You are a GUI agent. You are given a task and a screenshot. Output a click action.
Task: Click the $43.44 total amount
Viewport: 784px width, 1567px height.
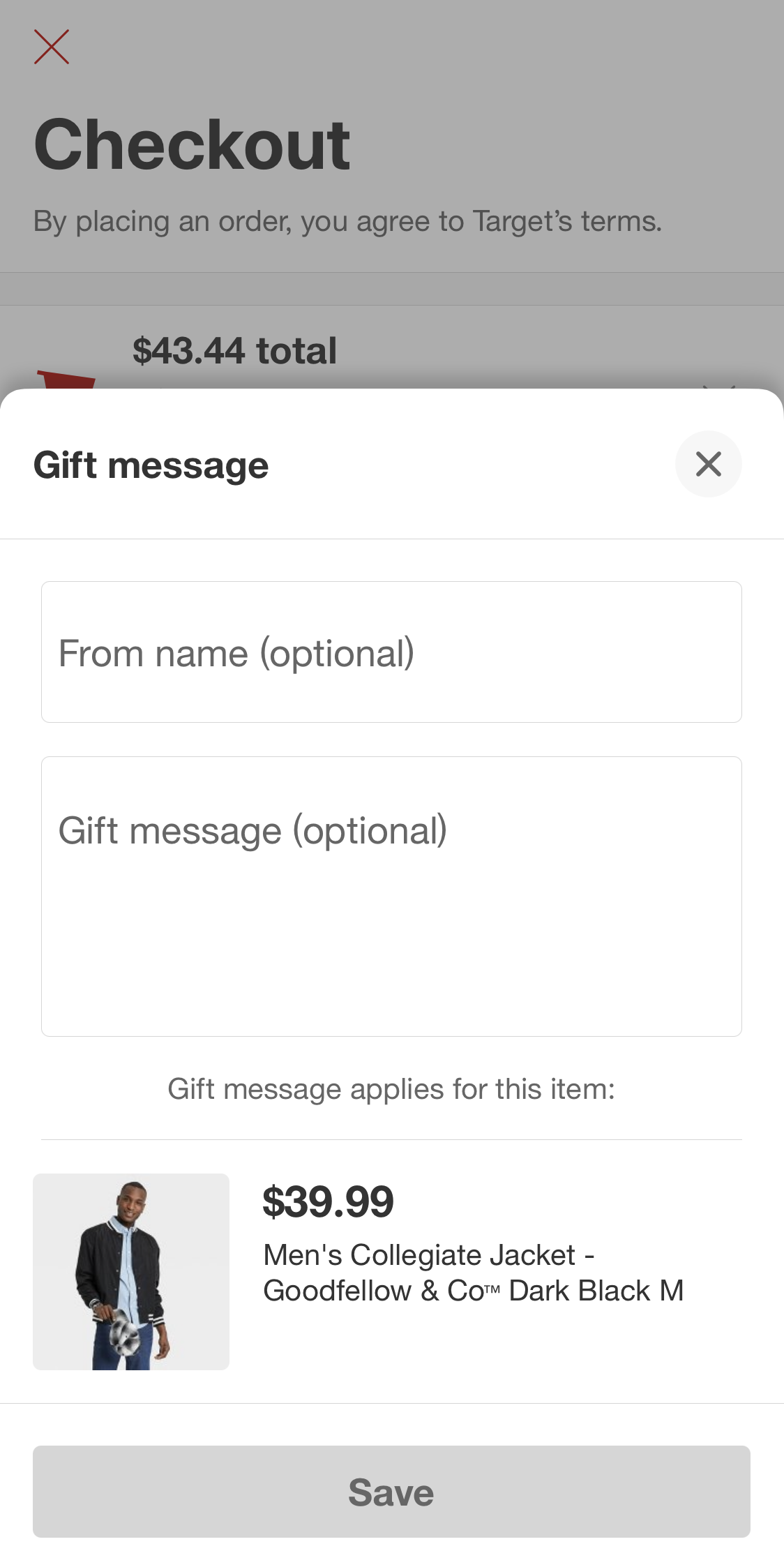[x=235, y=350]
